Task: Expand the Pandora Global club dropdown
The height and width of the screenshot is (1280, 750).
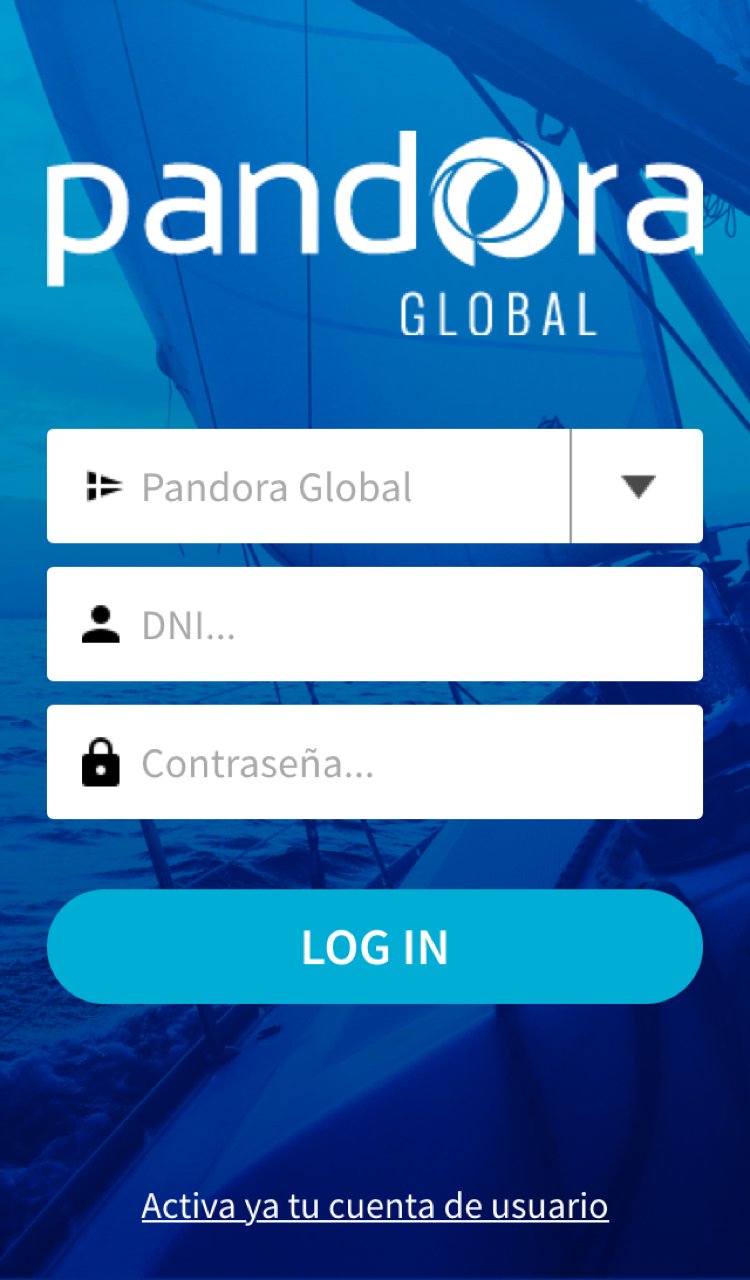Action: click(x=637, y=487)
